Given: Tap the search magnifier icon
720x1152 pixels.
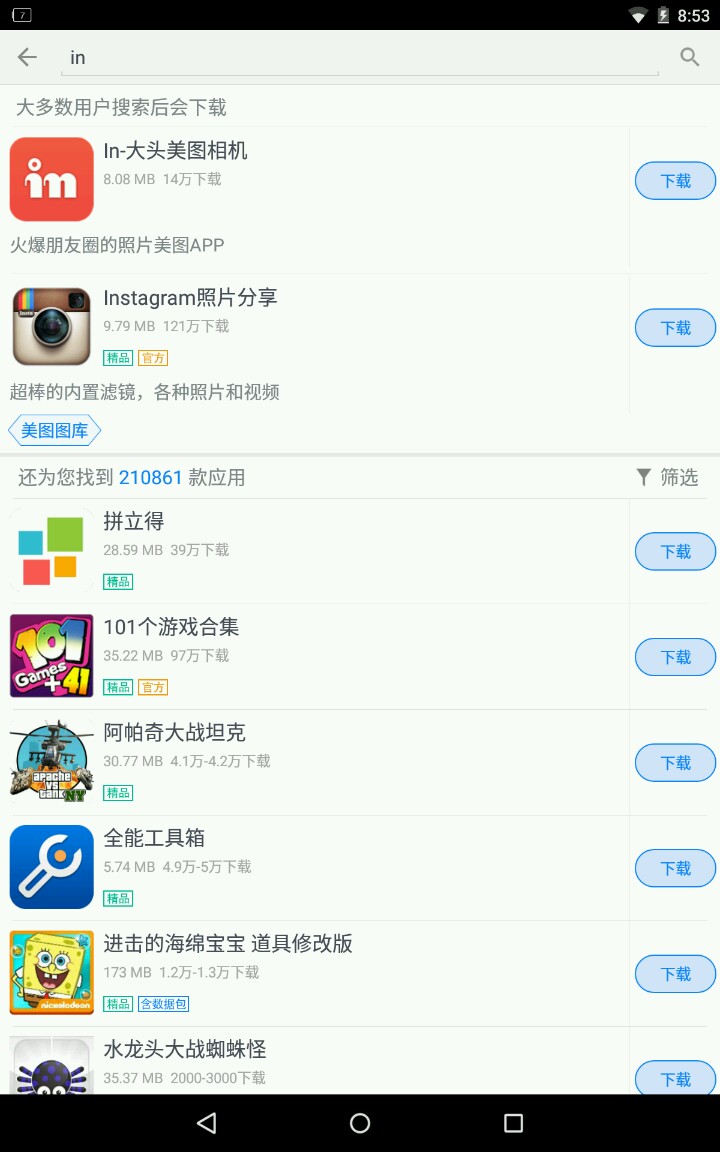Looking at the screenshot, I should pos(689,57).
